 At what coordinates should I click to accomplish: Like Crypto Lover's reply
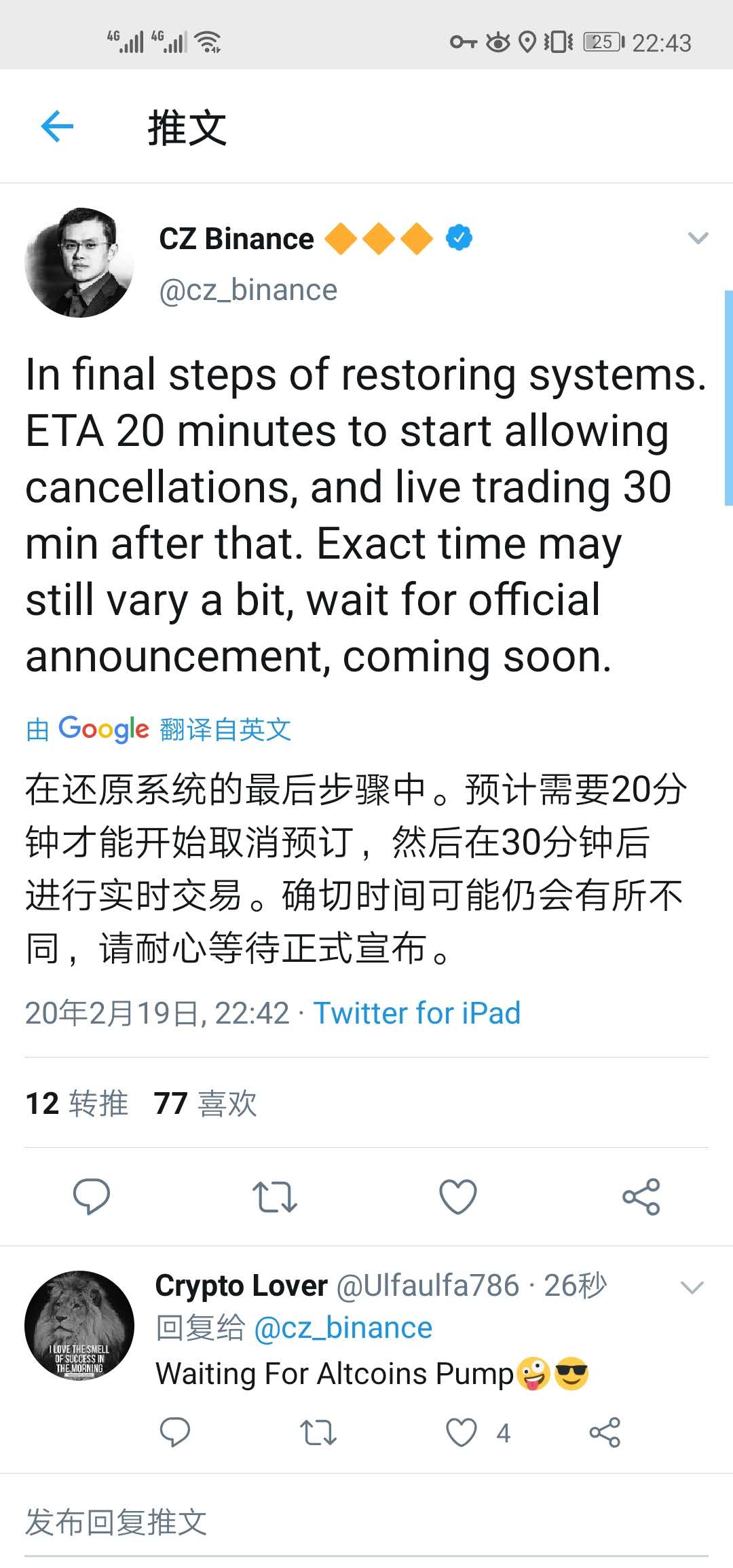(x=462, y=1433)
